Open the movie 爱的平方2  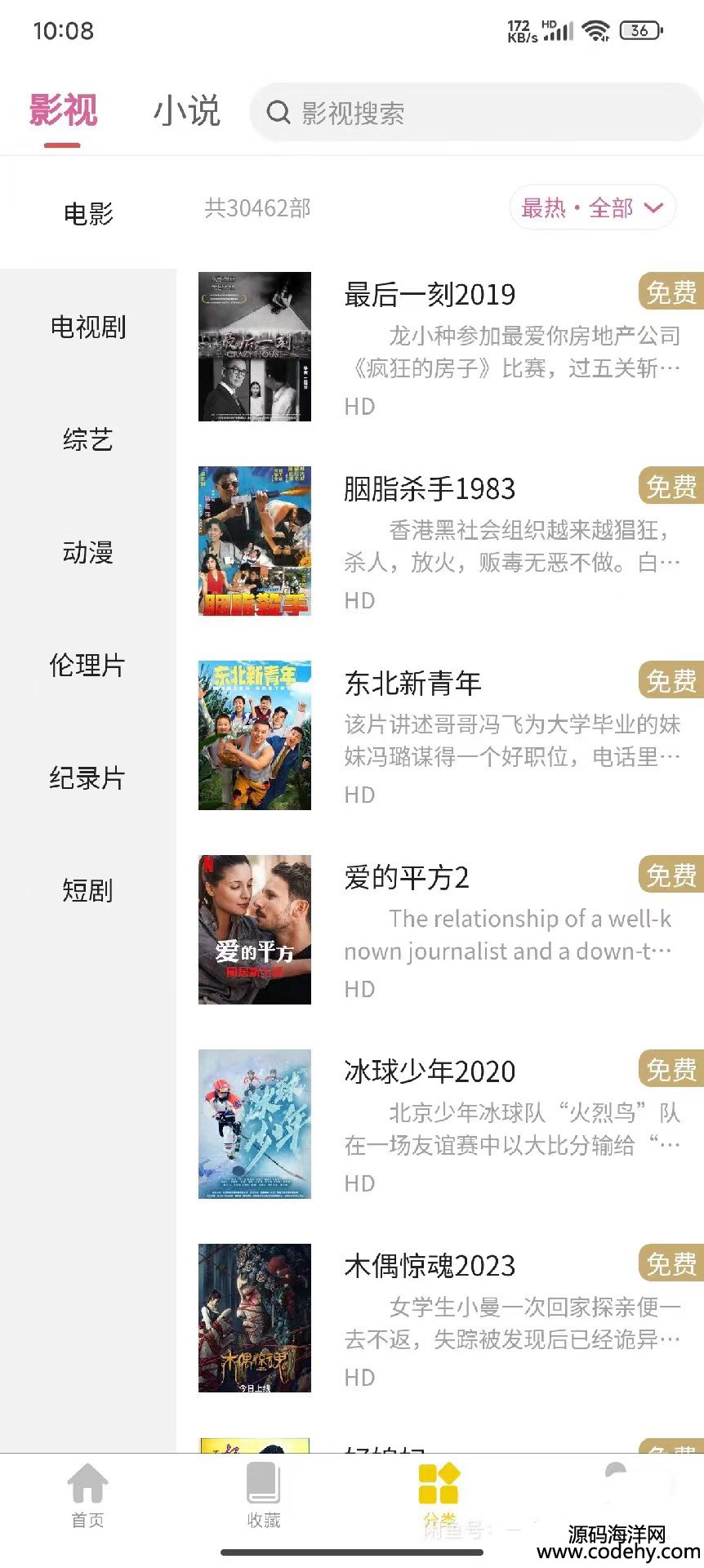coord(451,930)
